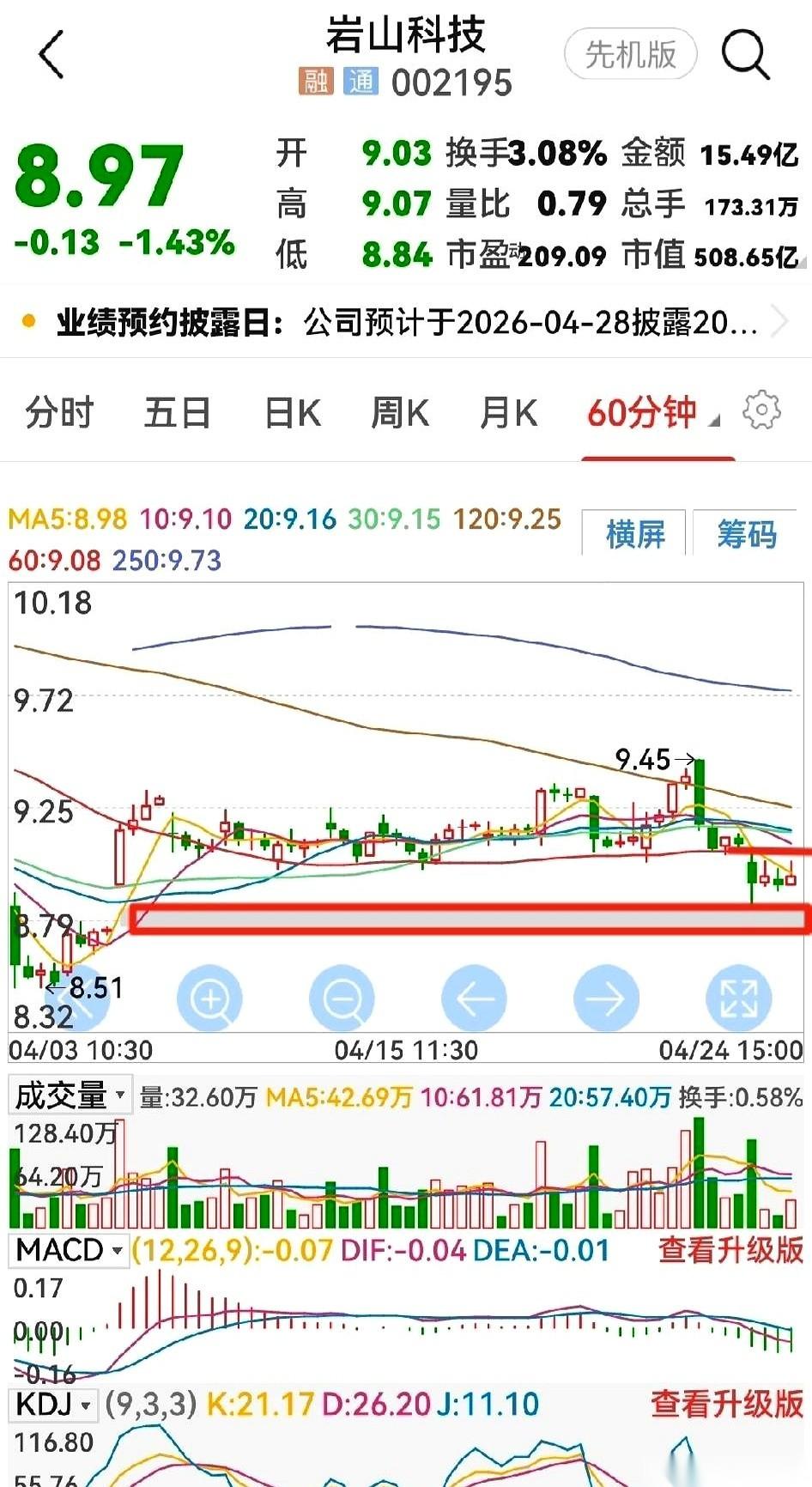The width and height of the screenshot is (812, 1487).
Task: Switch to the 分时 tab
Action: click(x=58, y=413)
